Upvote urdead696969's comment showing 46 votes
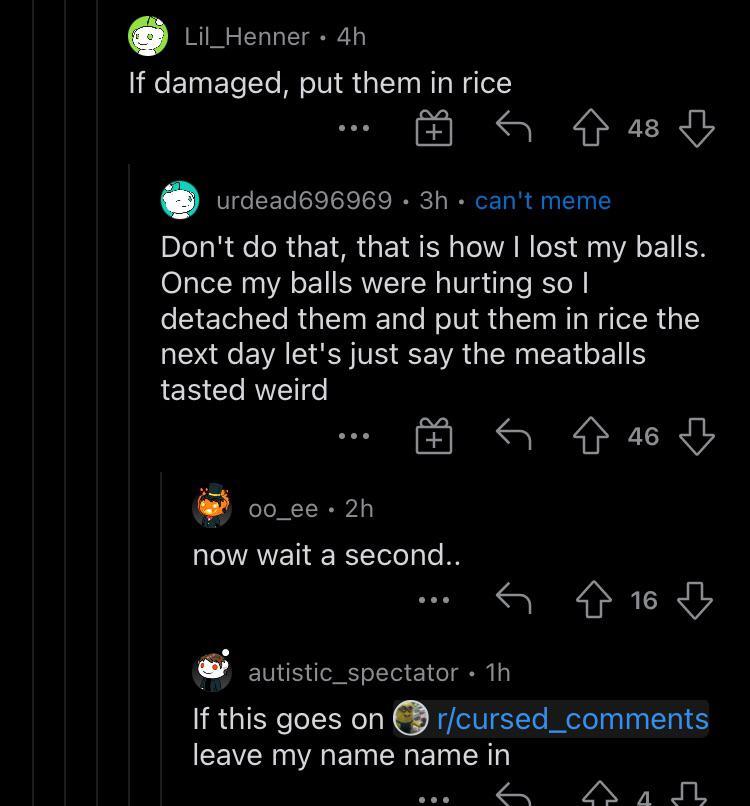This screenshot has width=750, height=806. [x=591, y=435]
